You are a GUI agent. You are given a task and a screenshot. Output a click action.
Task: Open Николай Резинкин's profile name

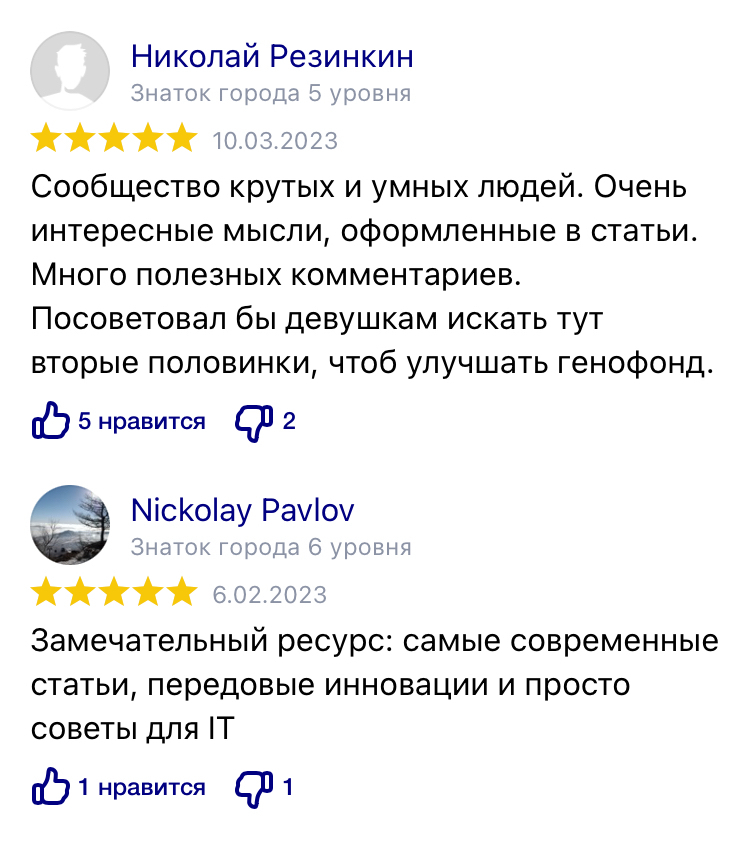pos(272,56)
